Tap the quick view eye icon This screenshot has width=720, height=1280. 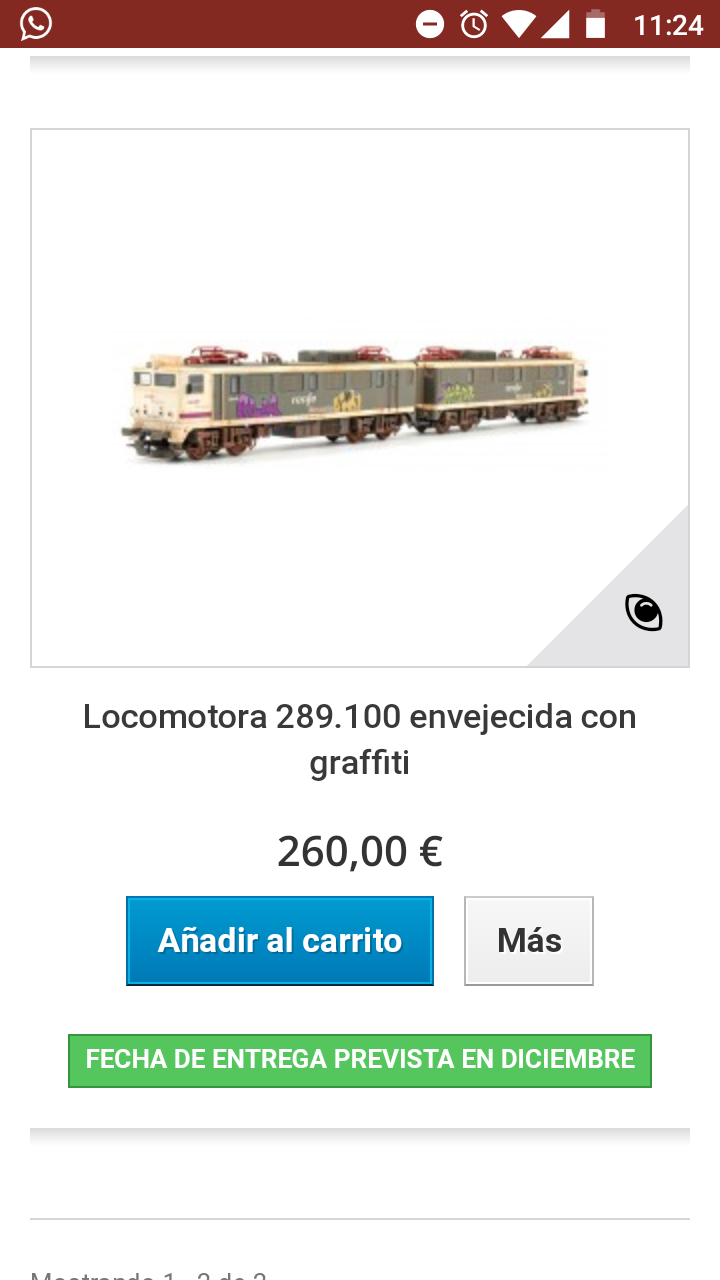click(x=644, y=612)
